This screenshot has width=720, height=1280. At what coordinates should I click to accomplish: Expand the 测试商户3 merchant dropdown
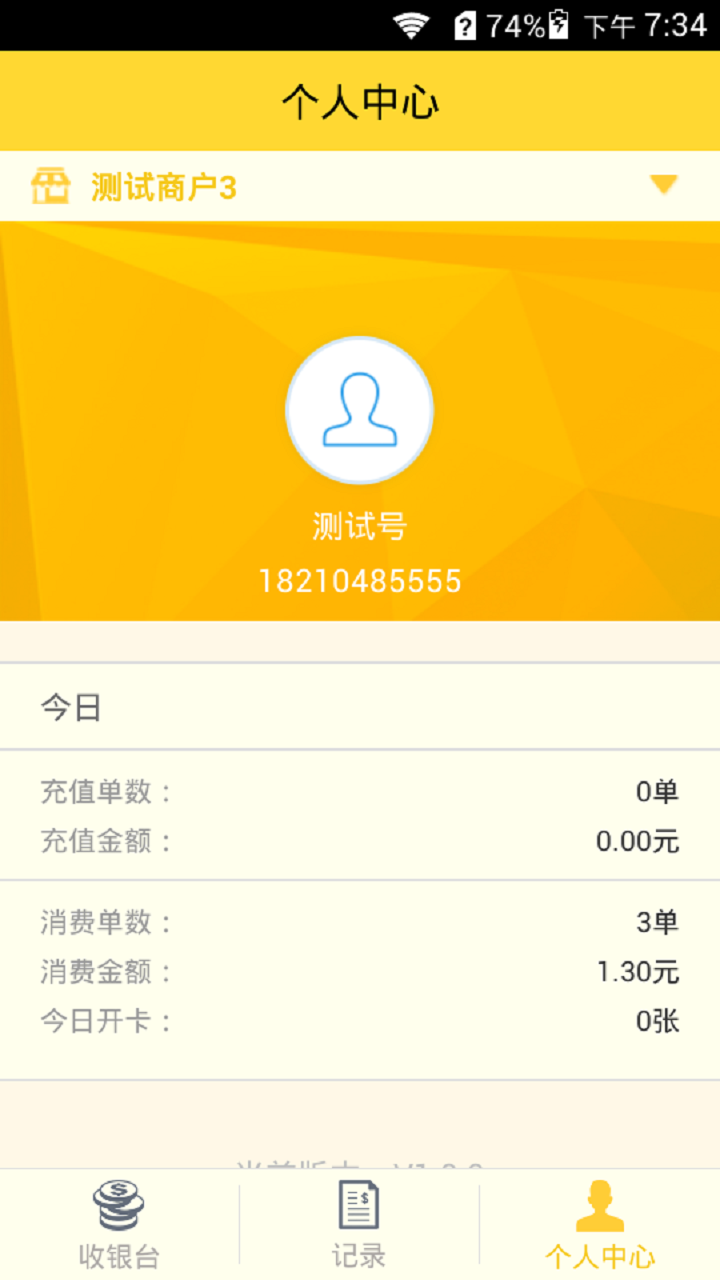(663, 185)
